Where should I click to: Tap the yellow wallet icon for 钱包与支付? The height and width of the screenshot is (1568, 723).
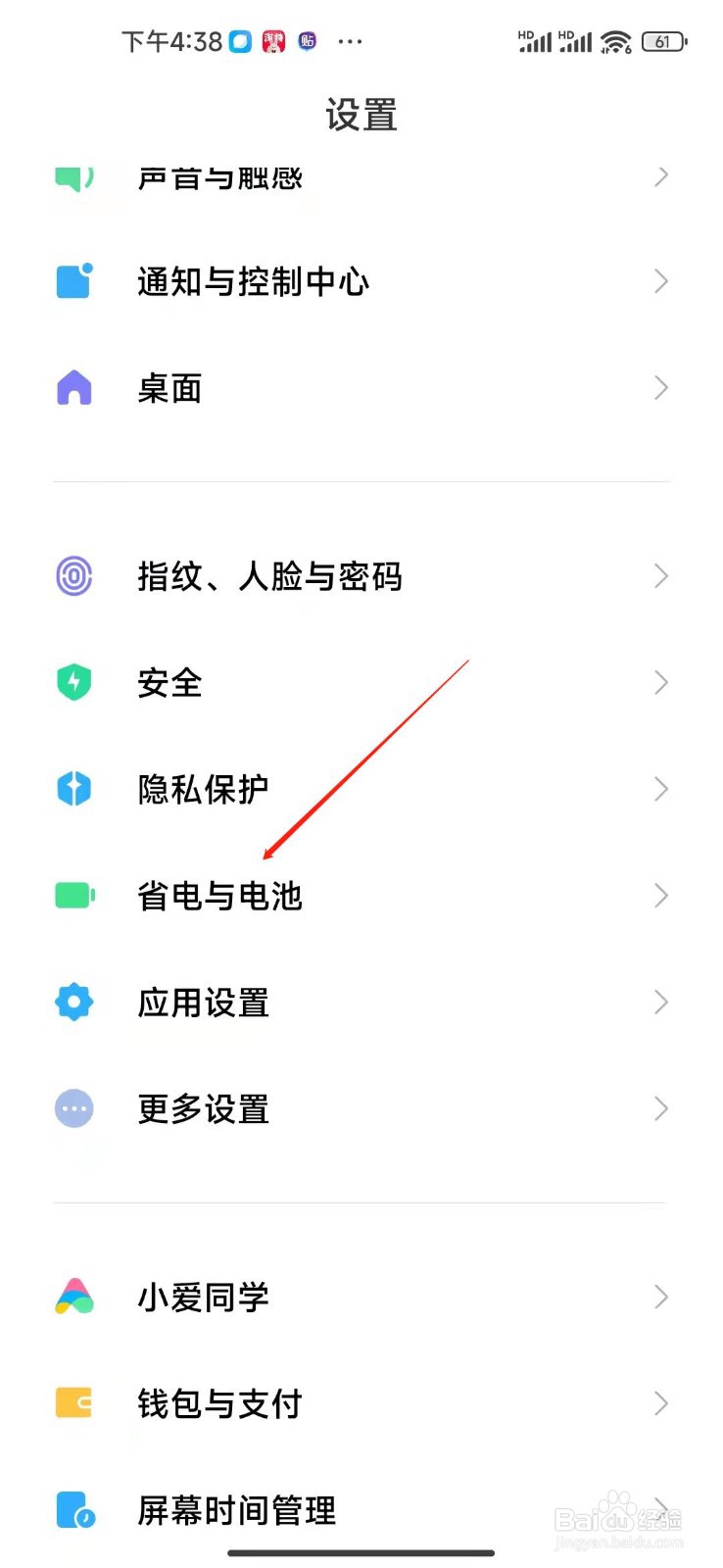[x=73, y=1403]
